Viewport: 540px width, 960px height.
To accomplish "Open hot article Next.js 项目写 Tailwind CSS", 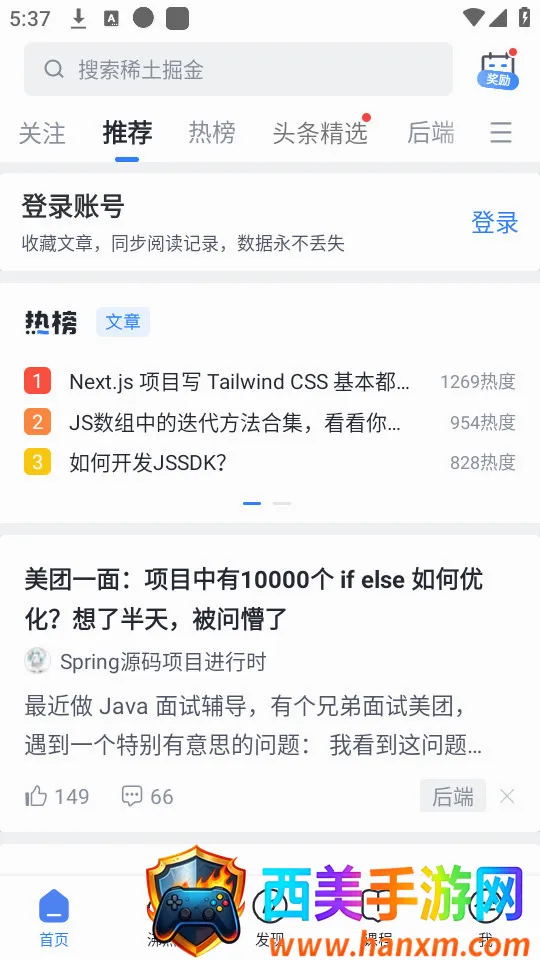I will click(x=269, y=381).
